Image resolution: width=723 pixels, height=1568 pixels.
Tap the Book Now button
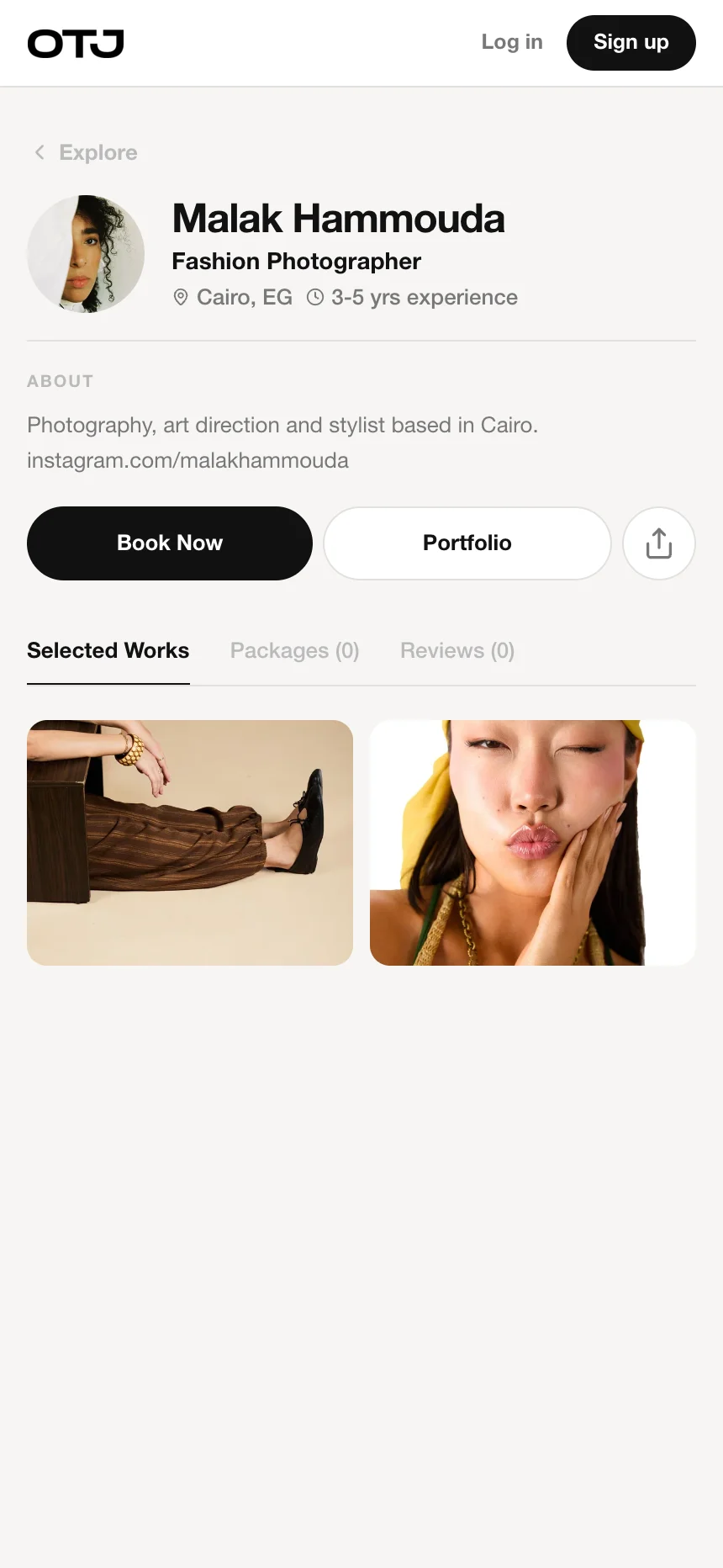click(x=170, y=543)
